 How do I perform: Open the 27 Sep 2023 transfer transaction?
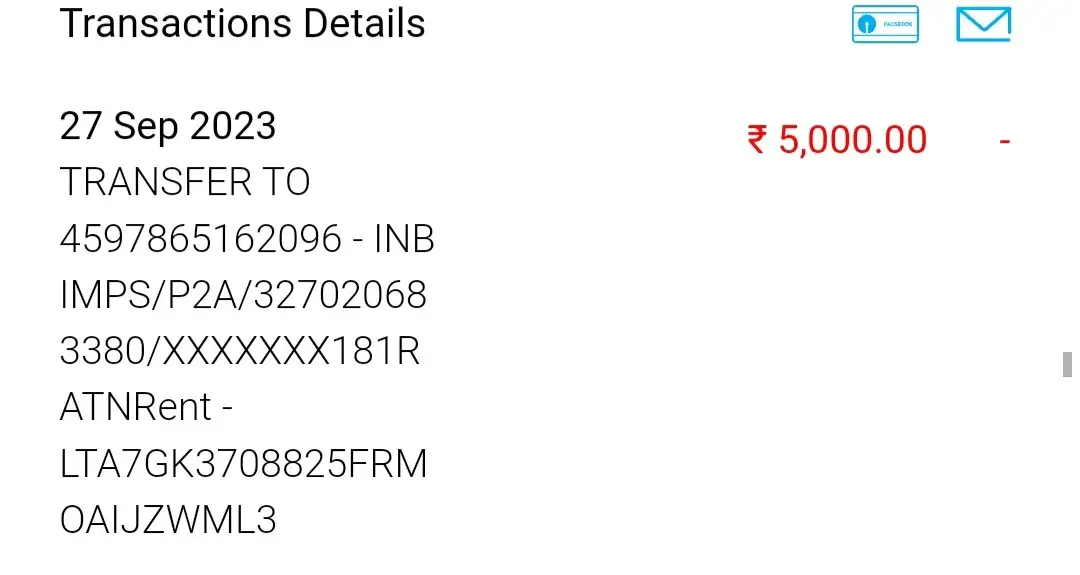point(245,322)
